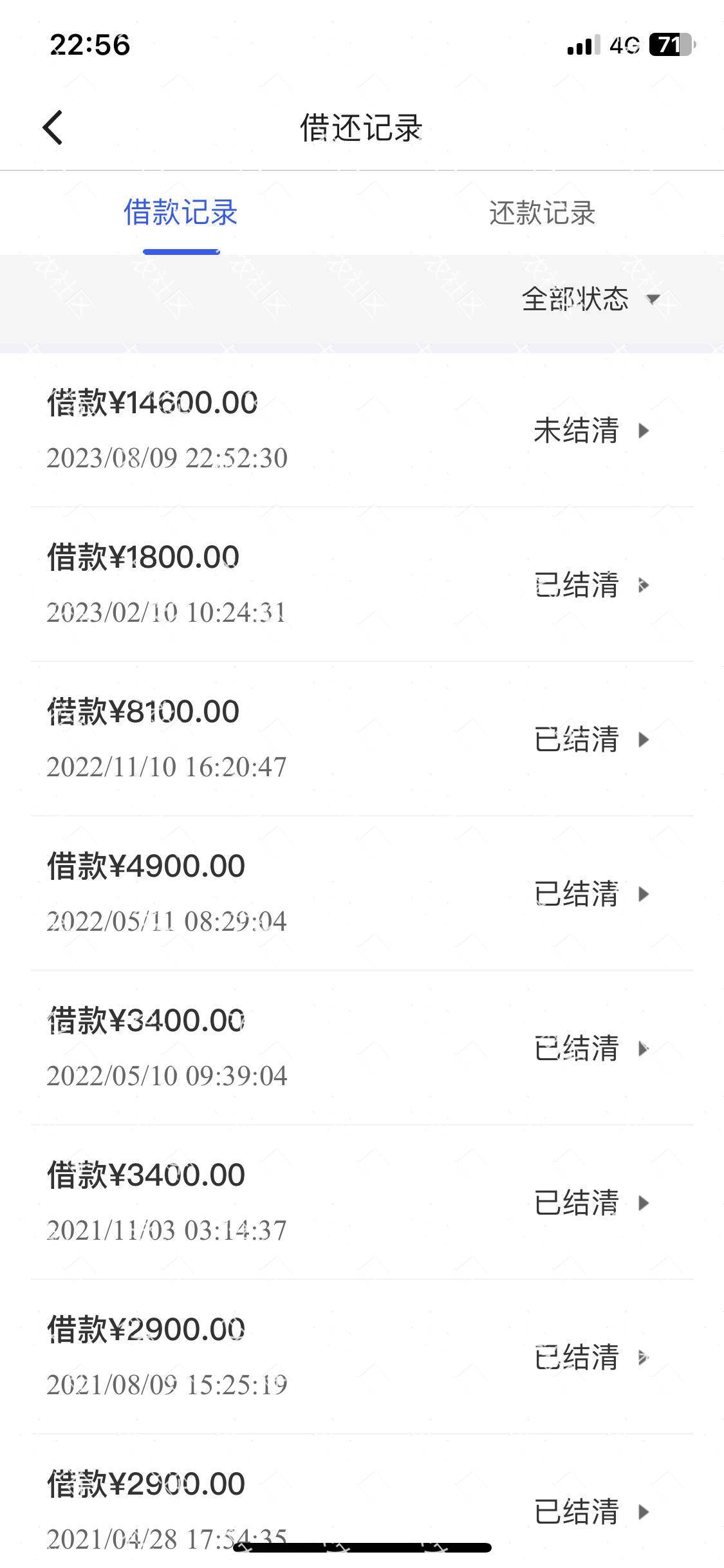The width and height of the screenshot is (724, 1568).
Task: Open the ¥4900.00 loan record
Action: (362, 893)
